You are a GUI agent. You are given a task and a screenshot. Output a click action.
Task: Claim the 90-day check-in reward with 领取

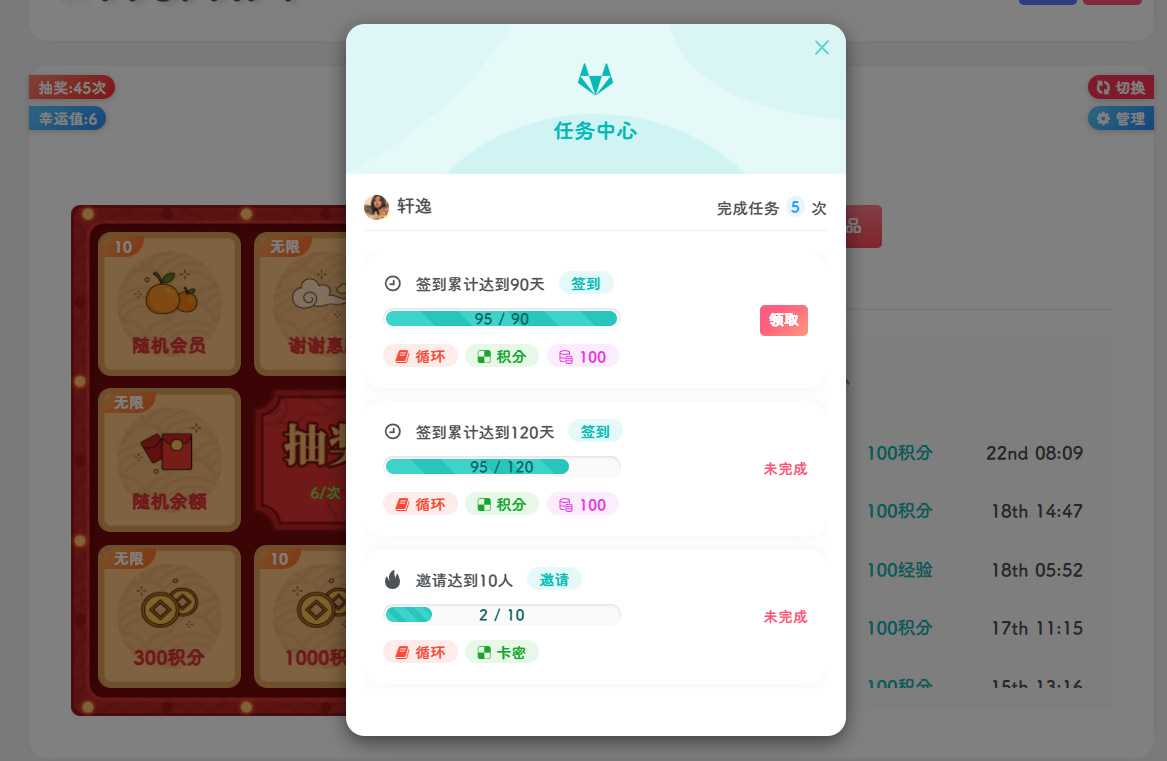[x=783, y=320]
